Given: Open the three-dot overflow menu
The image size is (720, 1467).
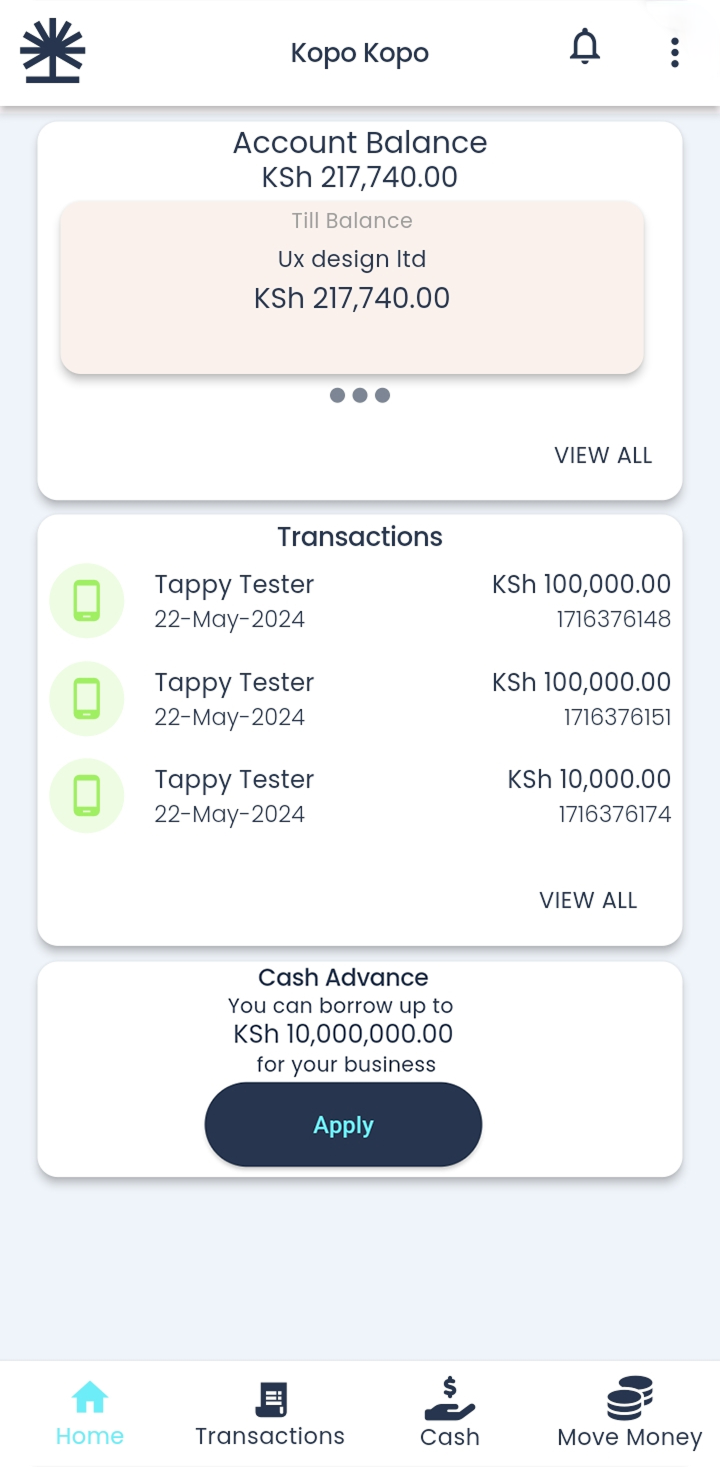Looking at the screenshot, I should click(x=674, y=51).
